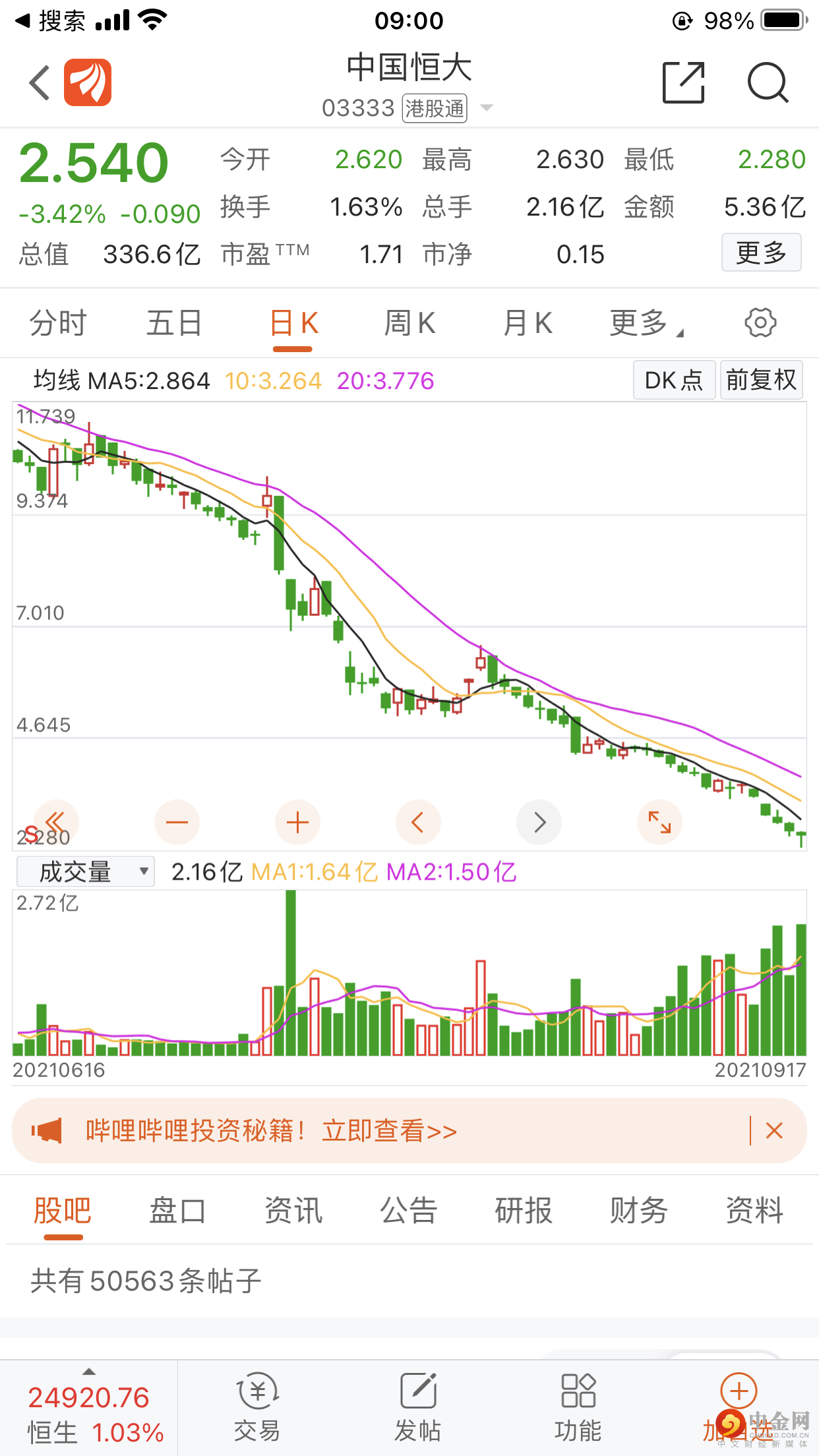
Task: Select the 周K chart tab
Action: point(409,323)
